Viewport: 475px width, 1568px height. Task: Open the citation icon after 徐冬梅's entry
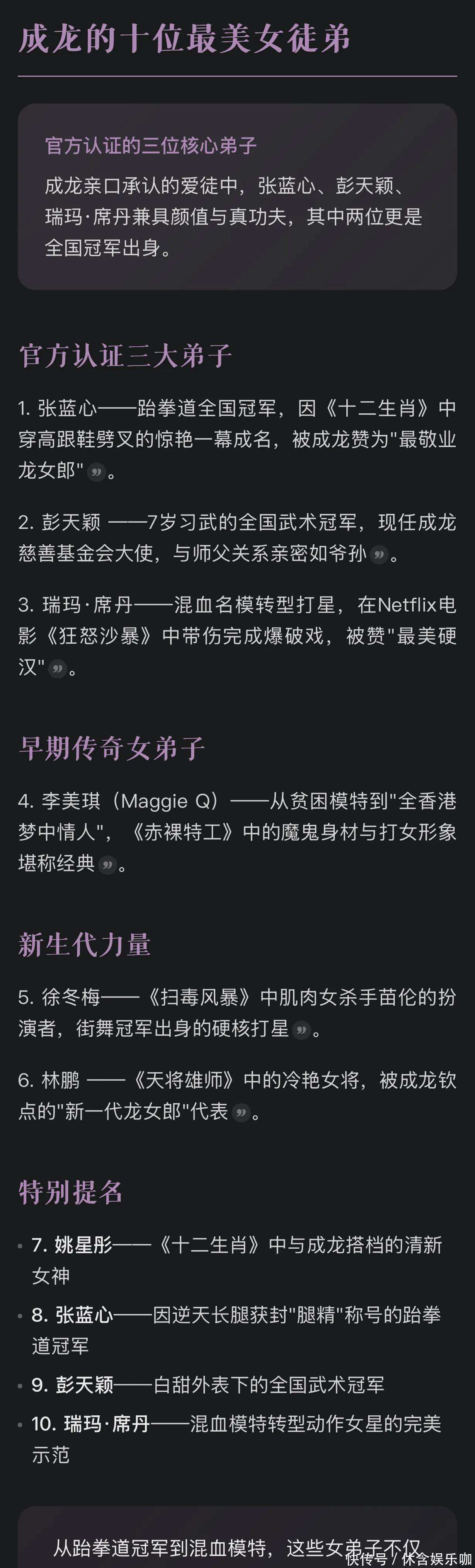pyautogui.click(x=301, y=1030)
